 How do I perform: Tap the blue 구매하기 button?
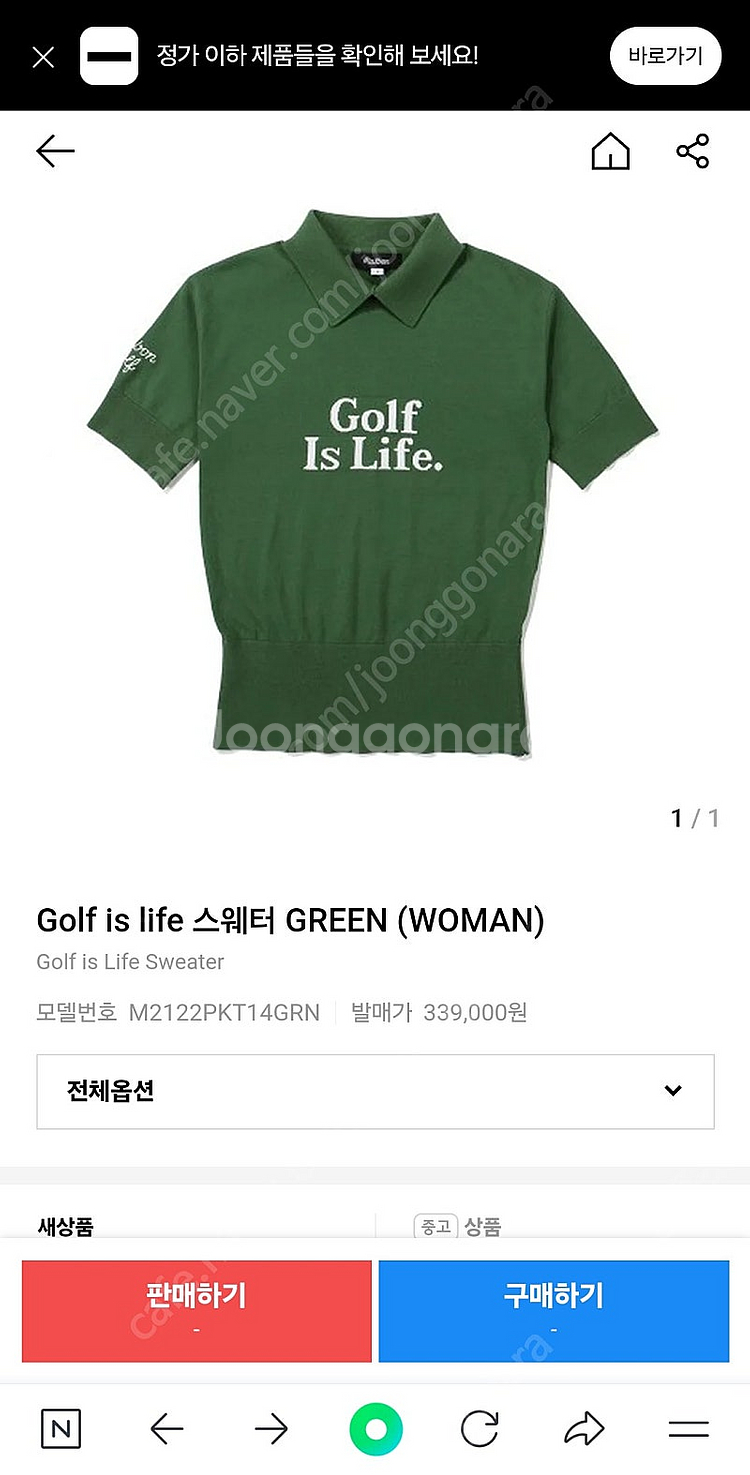point(553,1310)
